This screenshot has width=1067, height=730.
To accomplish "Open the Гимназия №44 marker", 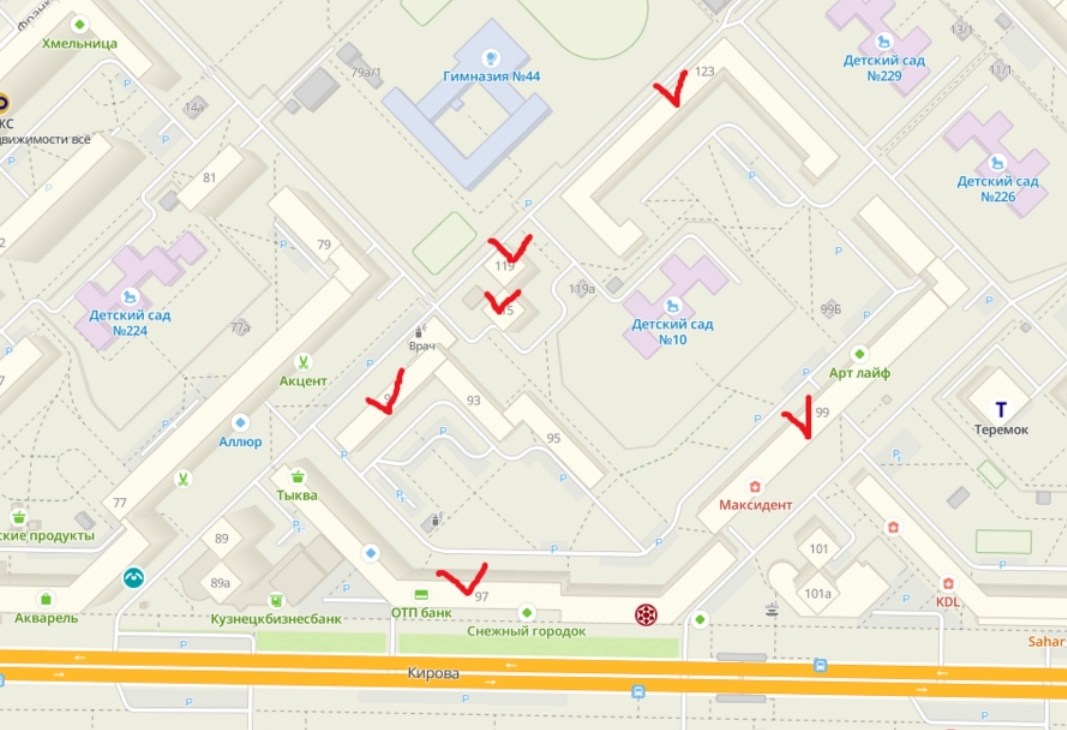I will pos(490,58).
